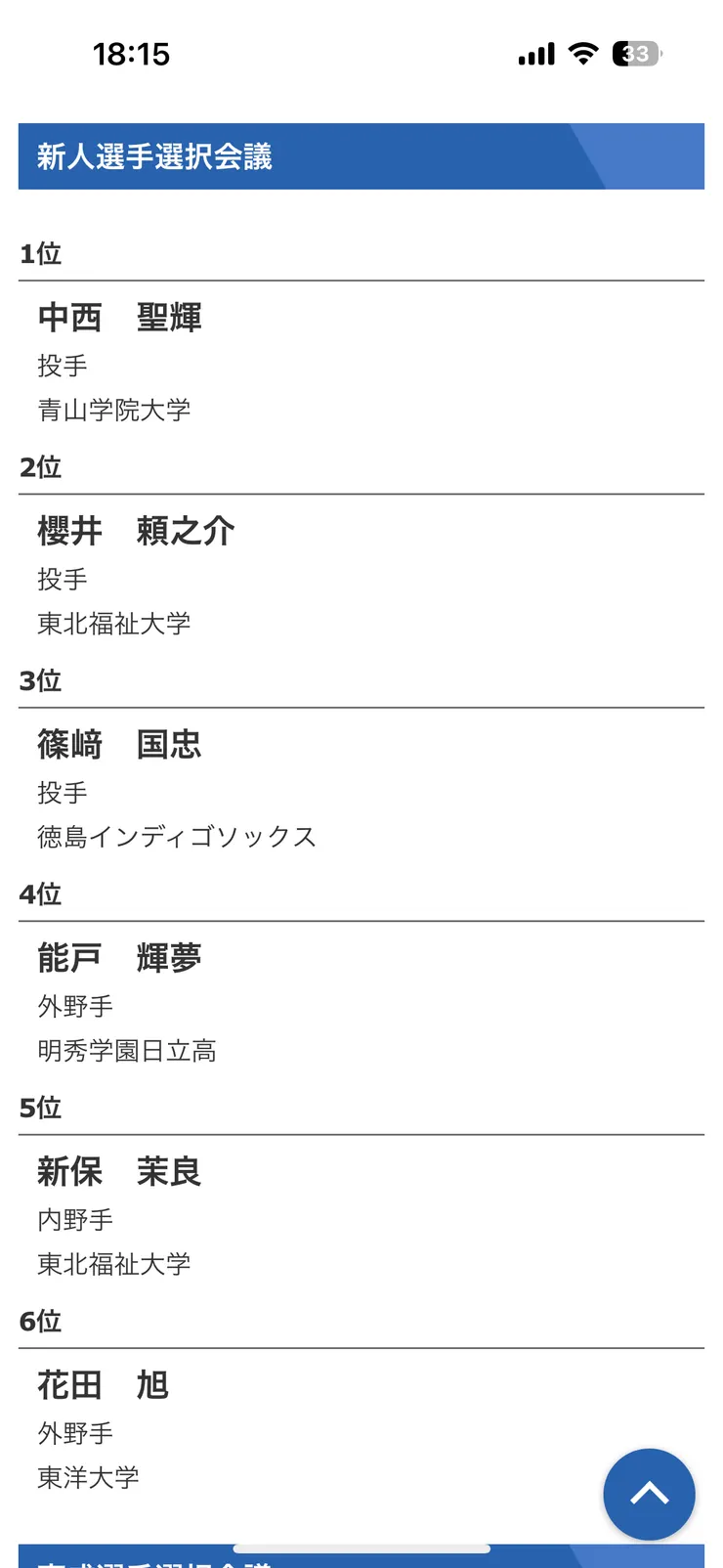This screenshot has height=1568, width=723.
Task: Tap the Wi-Fi icon in status bar
Action: (x=581, y=54)
